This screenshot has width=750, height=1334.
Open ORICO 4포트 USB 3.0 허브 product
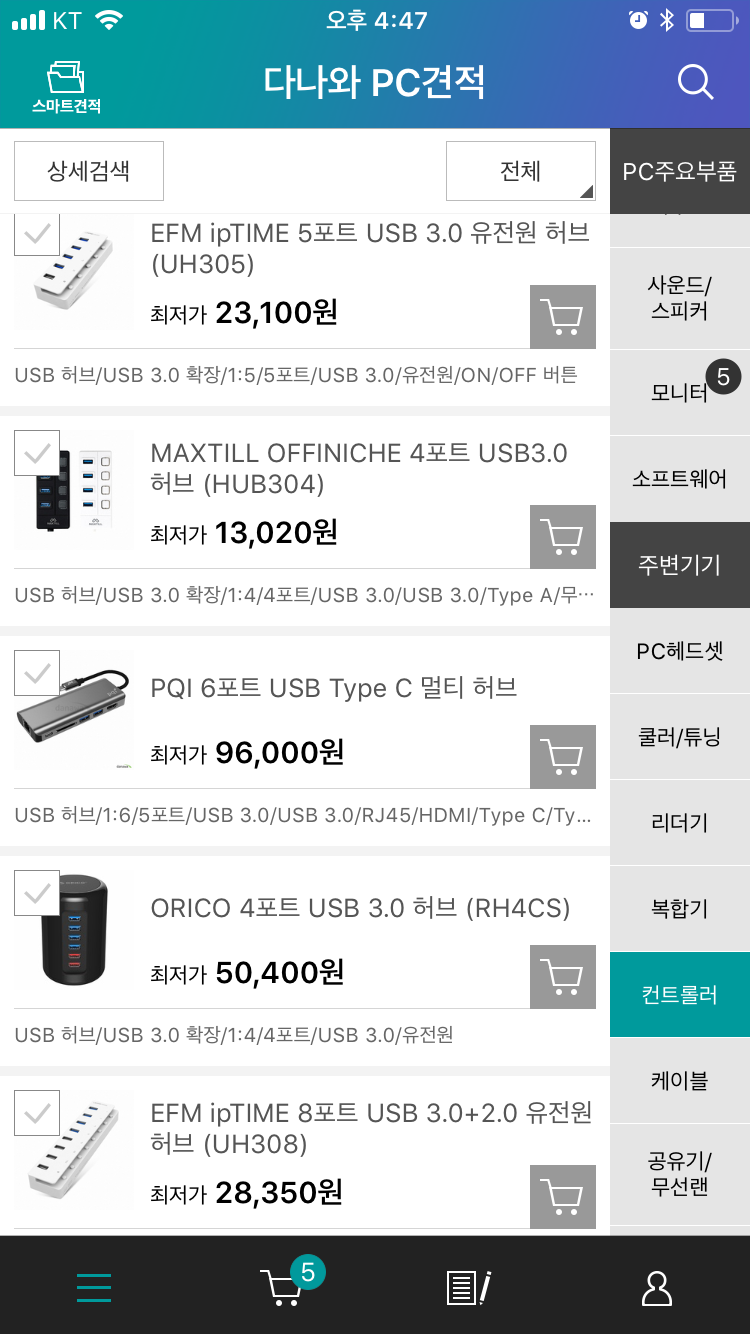[x=360, y=908]
